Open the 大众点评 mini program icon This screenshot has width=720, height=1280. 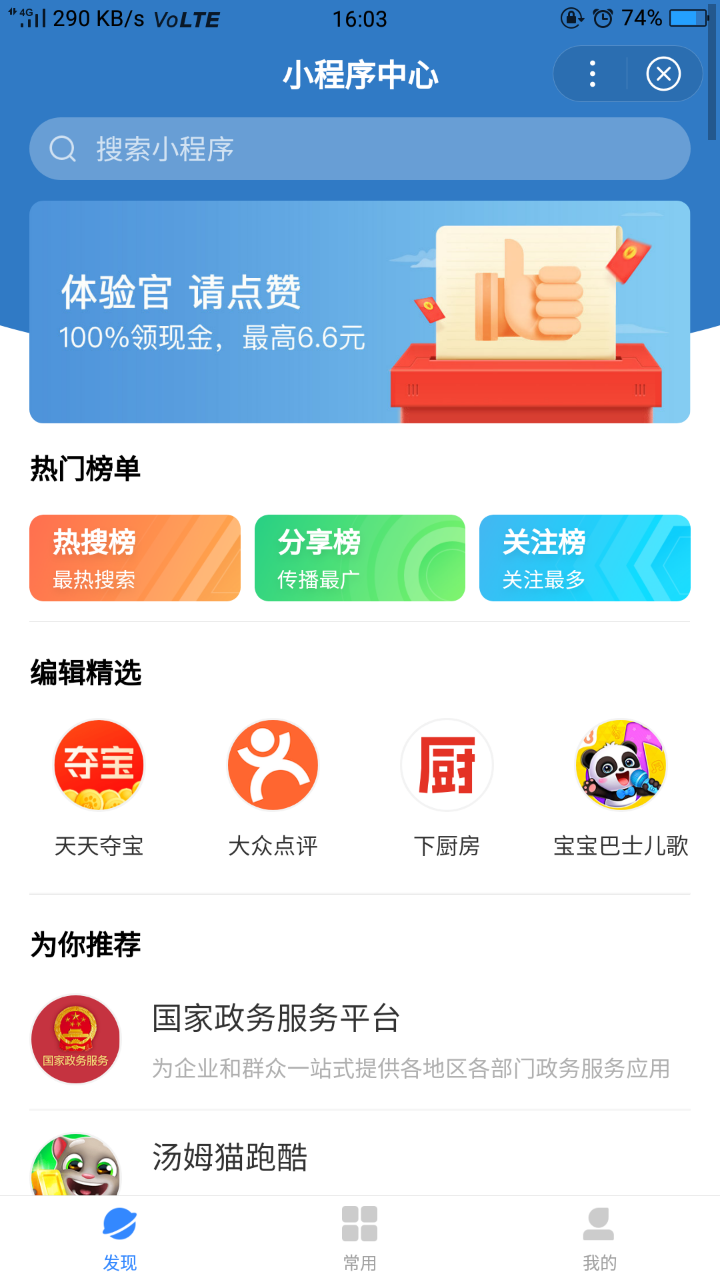tap(272, 764)
